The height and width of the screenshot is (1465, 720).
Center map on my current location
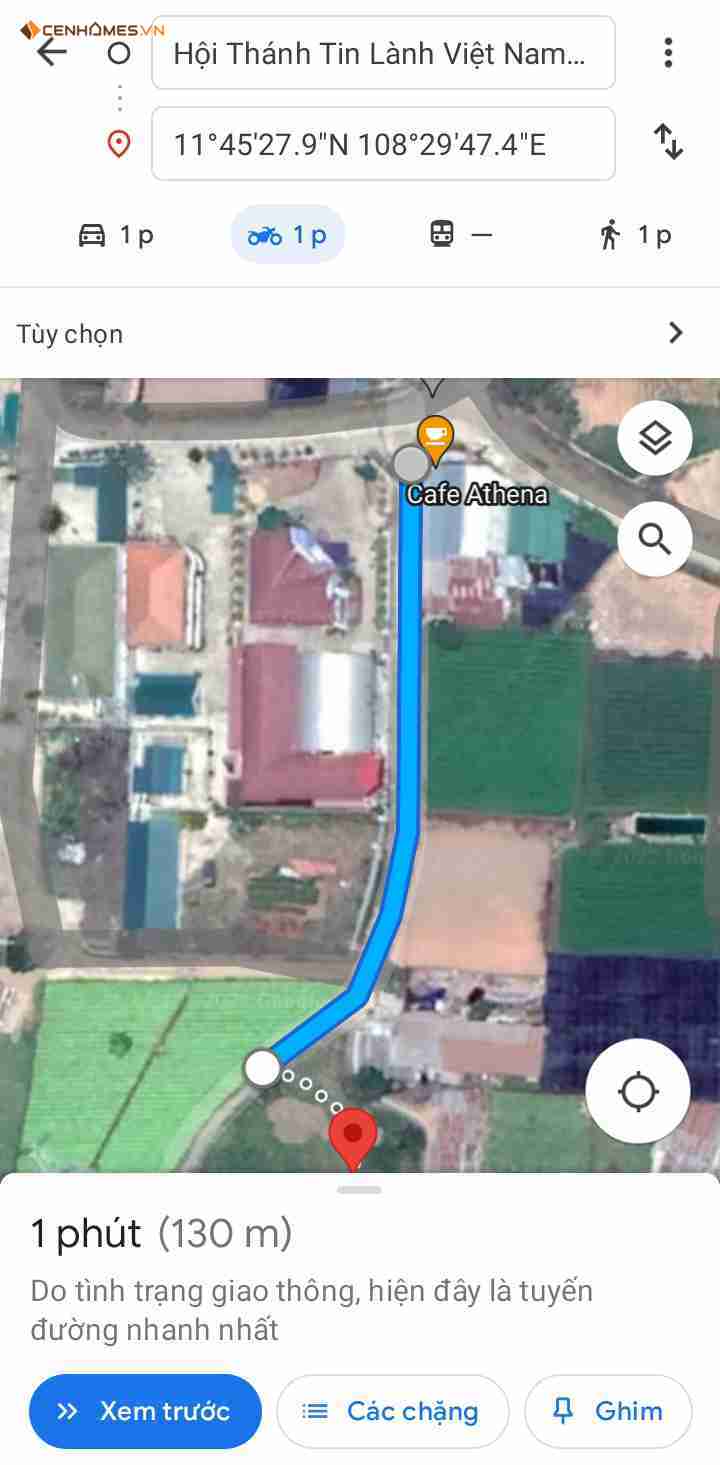coord(638,1091)
